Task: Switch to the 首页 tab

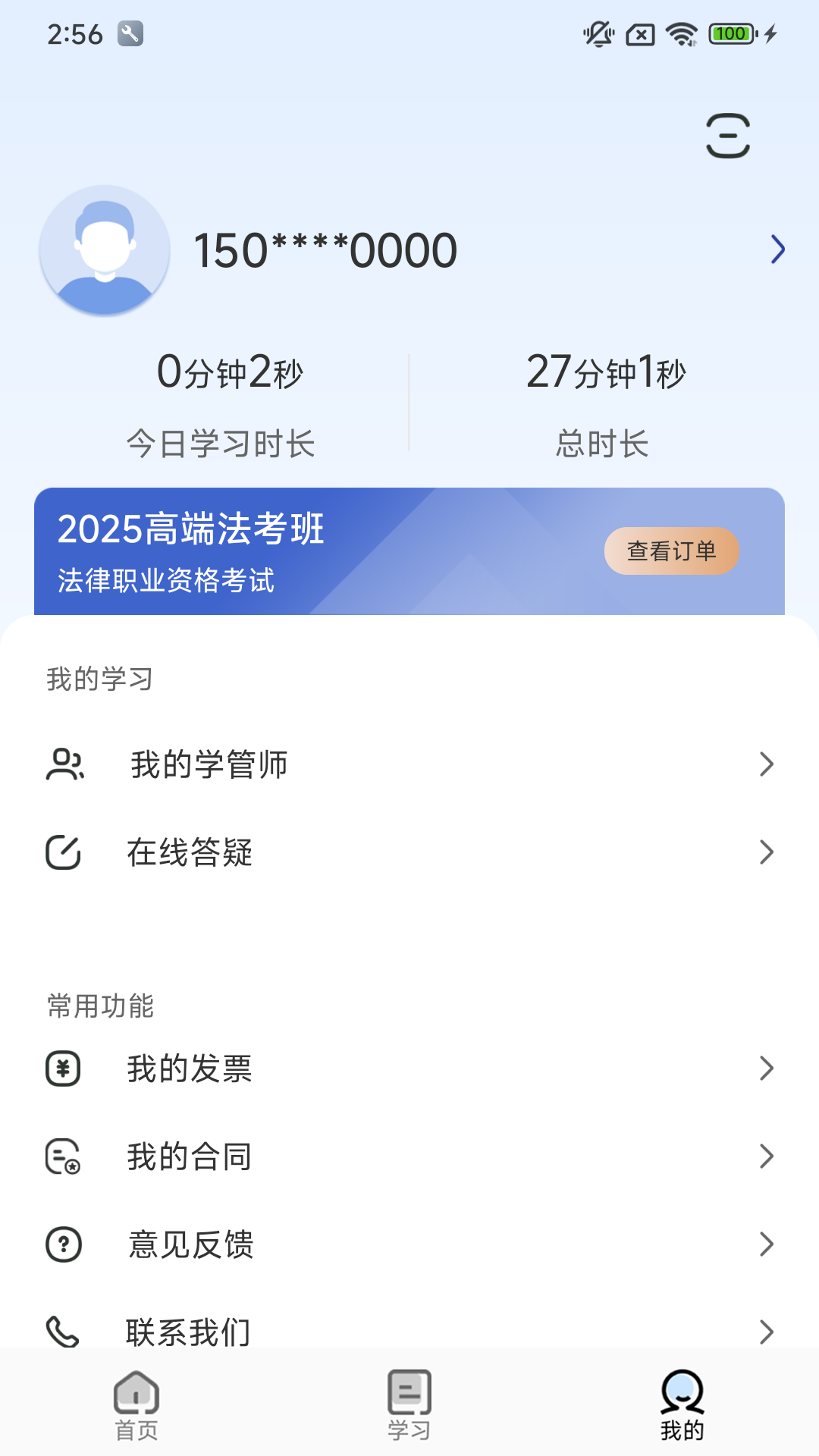Action: pos(136,1405)
